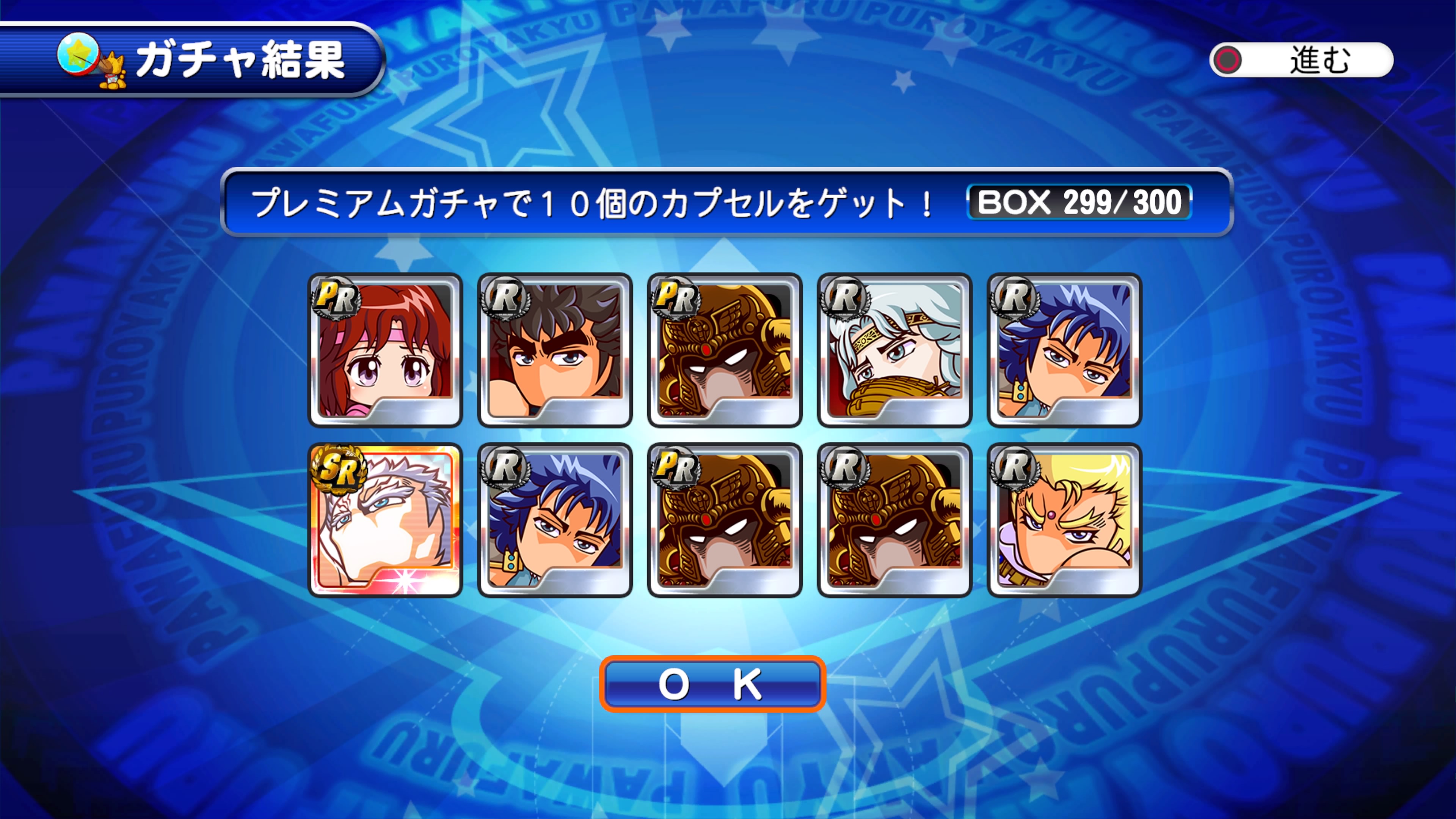Open the R silver-haired character with glove
Screen dimensions: 1456x819
pyautogui.click(x=894, y=350)
